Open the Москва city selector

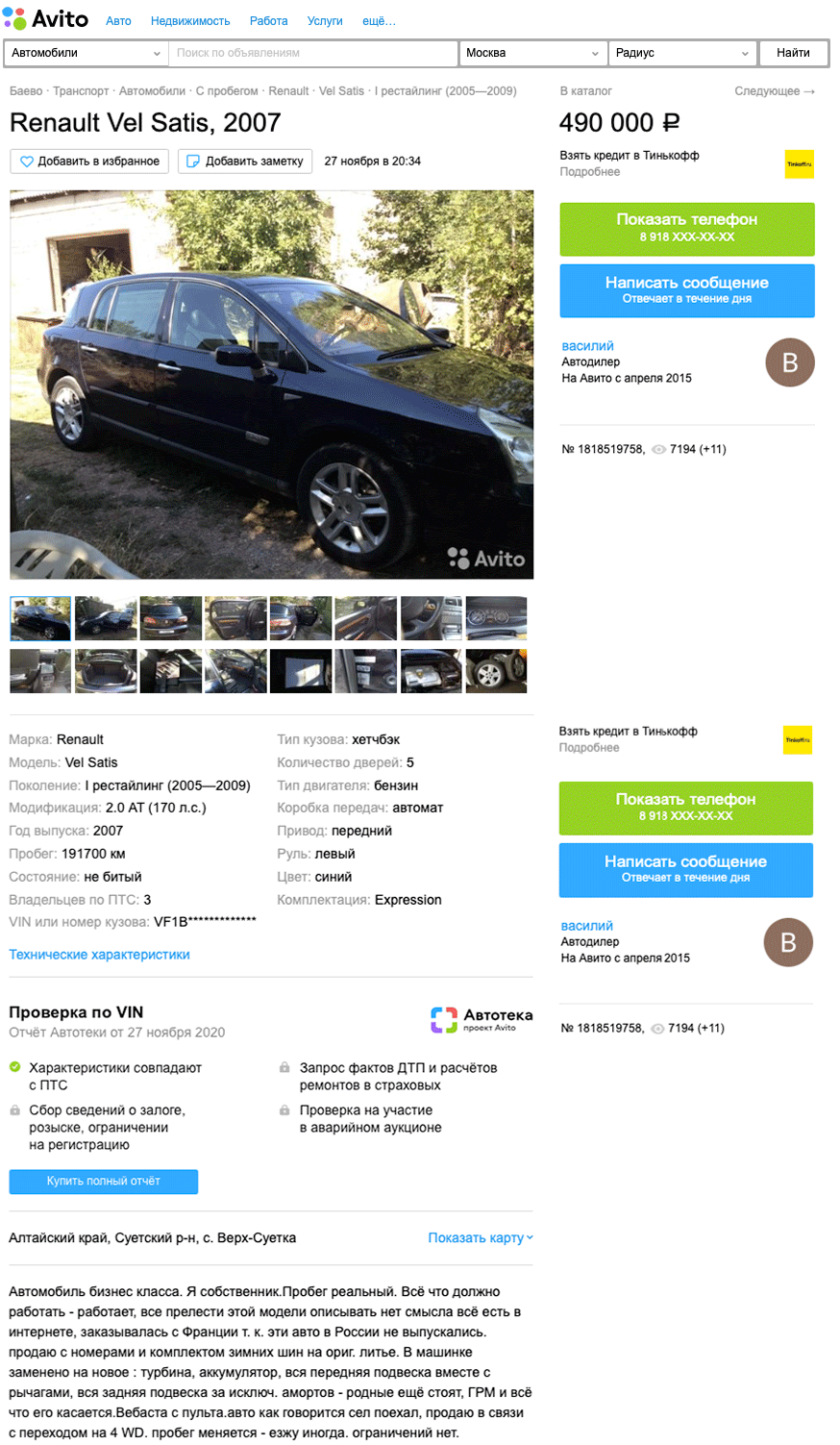click(532, 53)
